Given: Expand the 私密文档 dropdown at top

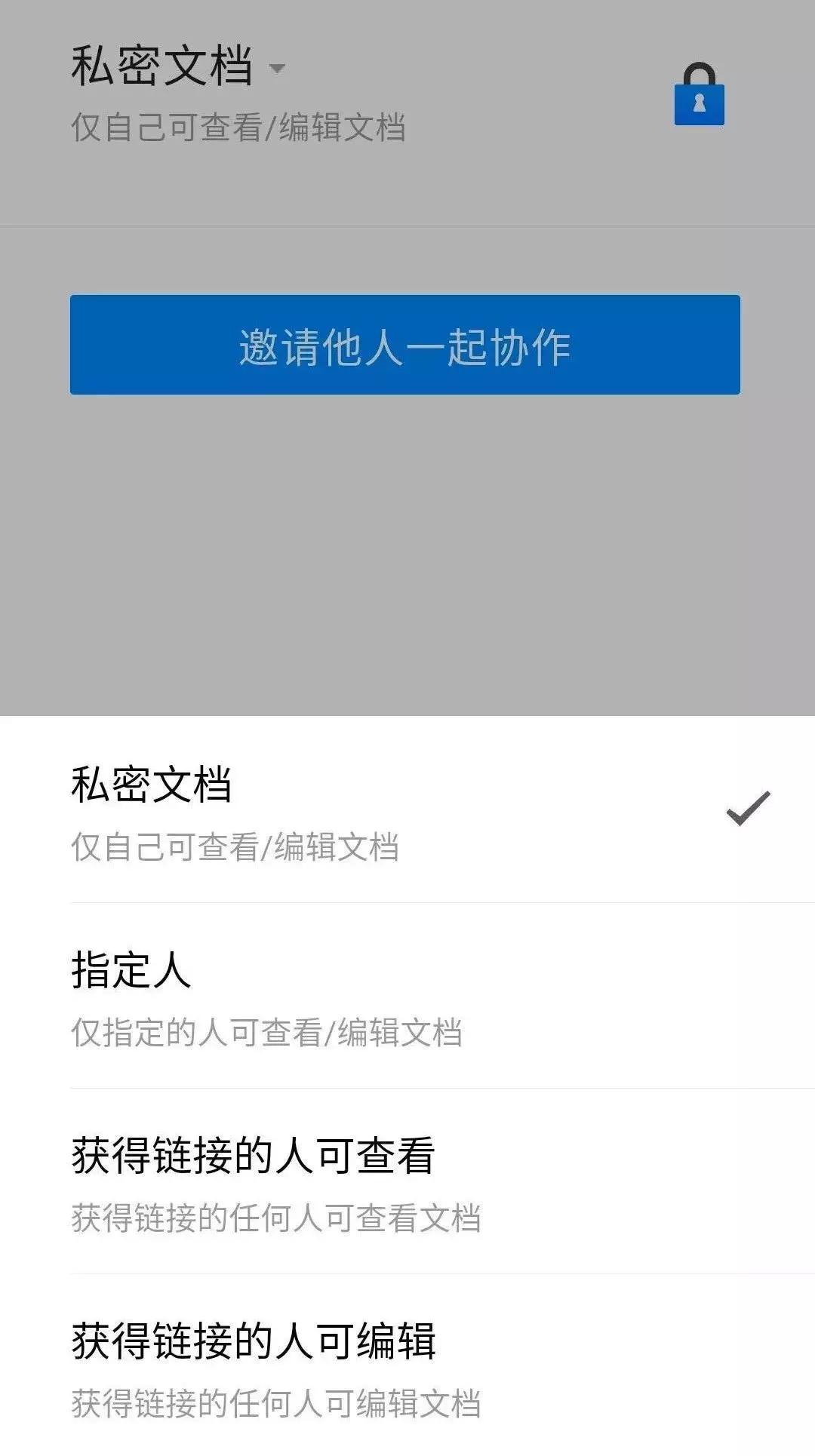Looking at the screenshot, I should click(x=178, y=66).
